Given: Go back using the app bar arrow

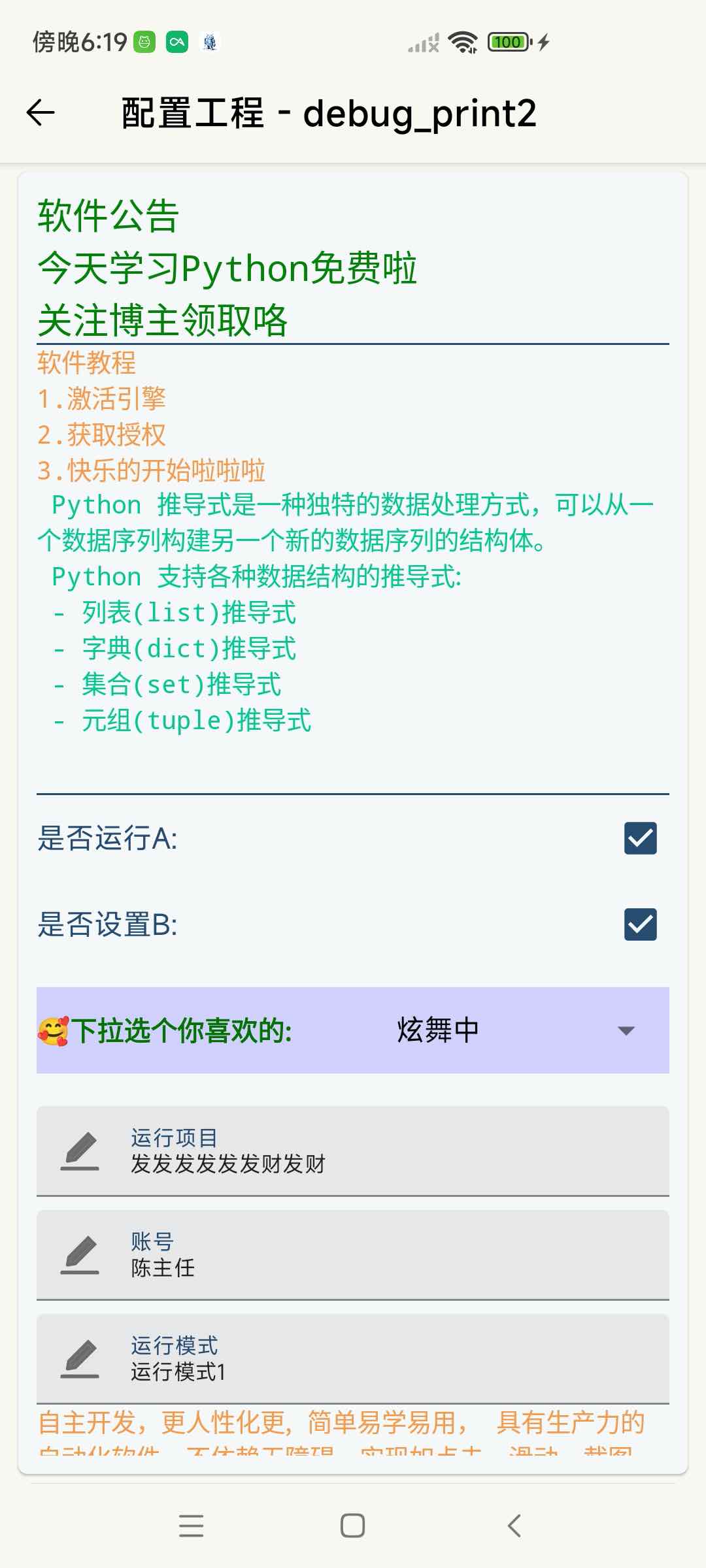Looking at the screenshot, I should (x=41, y=113).
